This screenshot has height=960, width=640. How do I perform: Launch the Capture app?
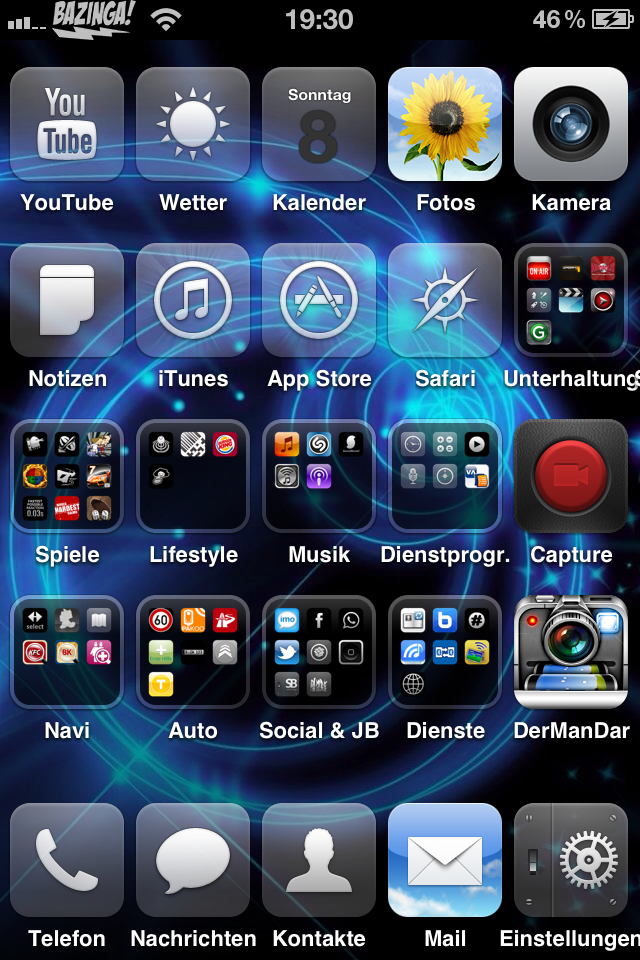[571, 476]
